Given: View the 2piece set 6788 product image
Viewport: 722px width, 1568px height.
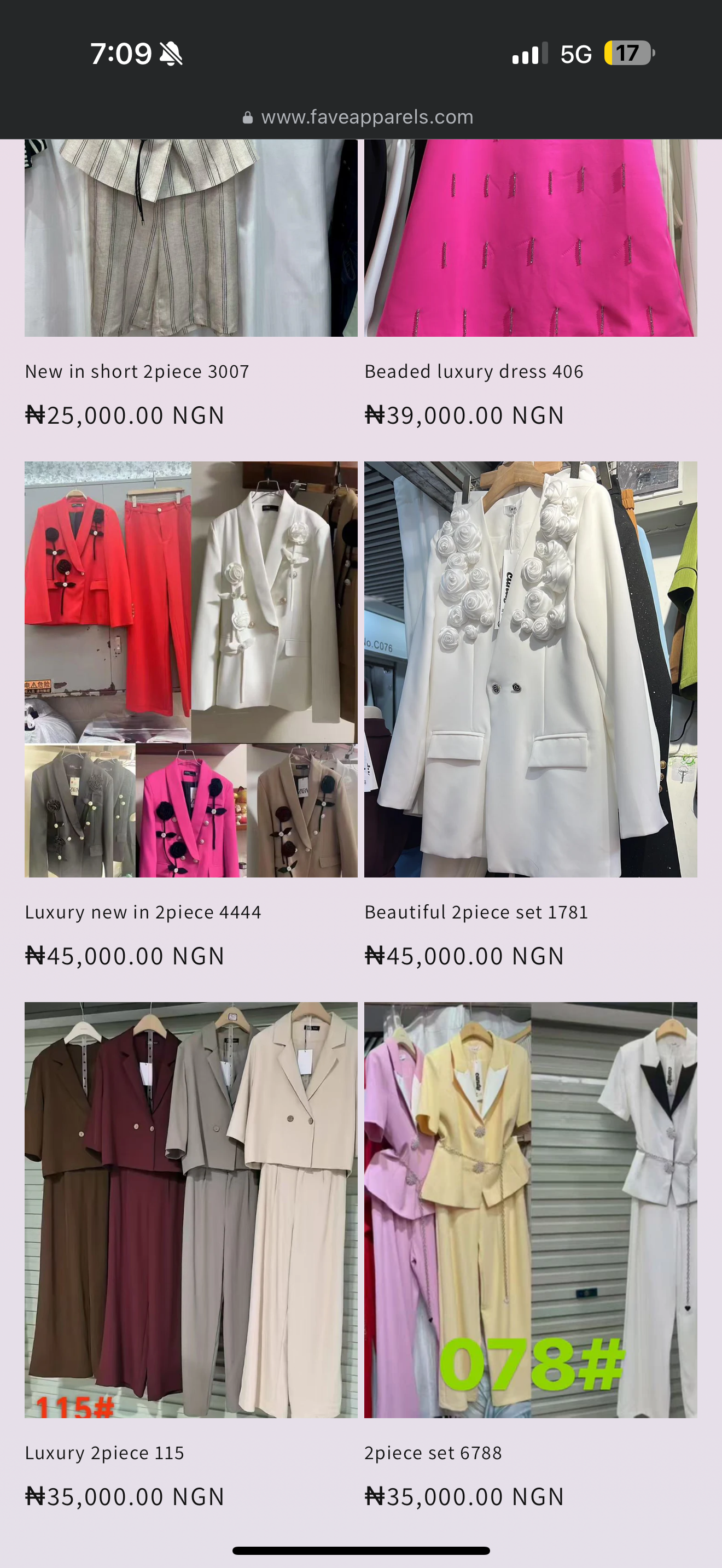Looking at the screenshot, I should tap(530, 1209).
